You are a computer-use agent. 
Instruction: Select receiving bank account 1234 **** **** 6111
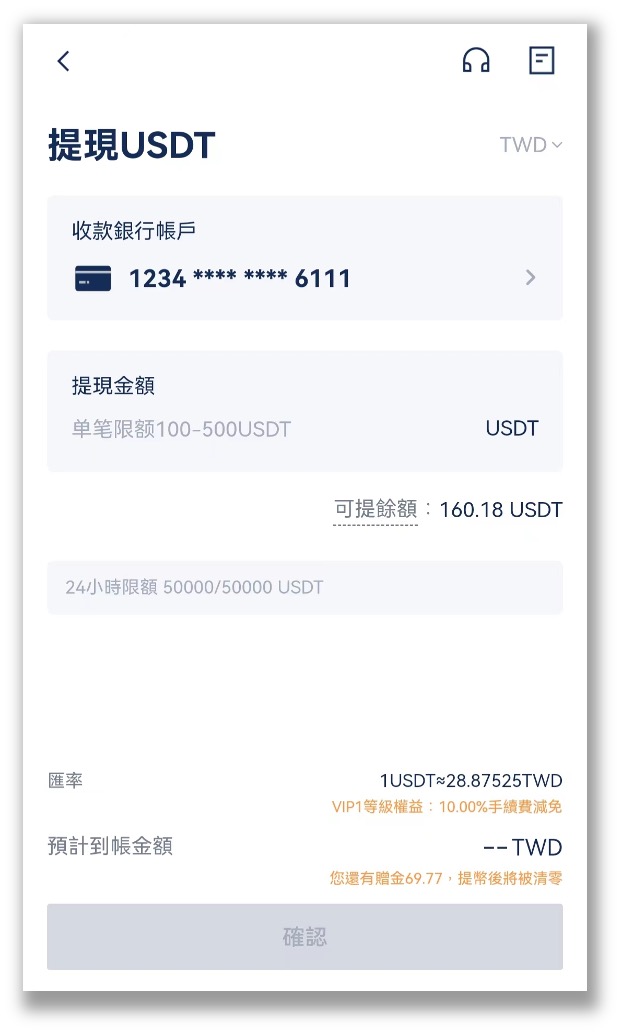(x=304, y=278)
